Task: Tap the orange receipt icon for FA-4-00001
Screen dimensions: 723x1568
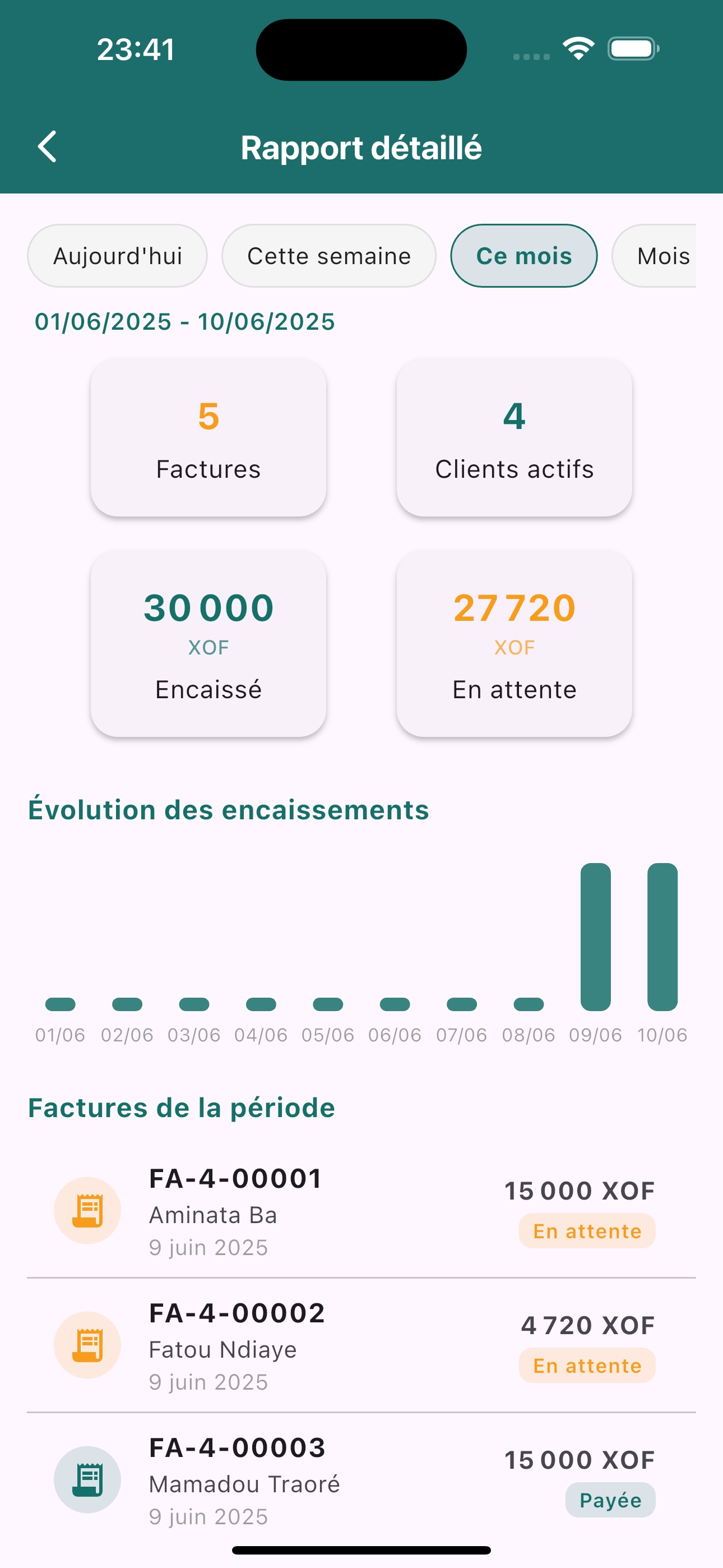Action: point(87,1210)
